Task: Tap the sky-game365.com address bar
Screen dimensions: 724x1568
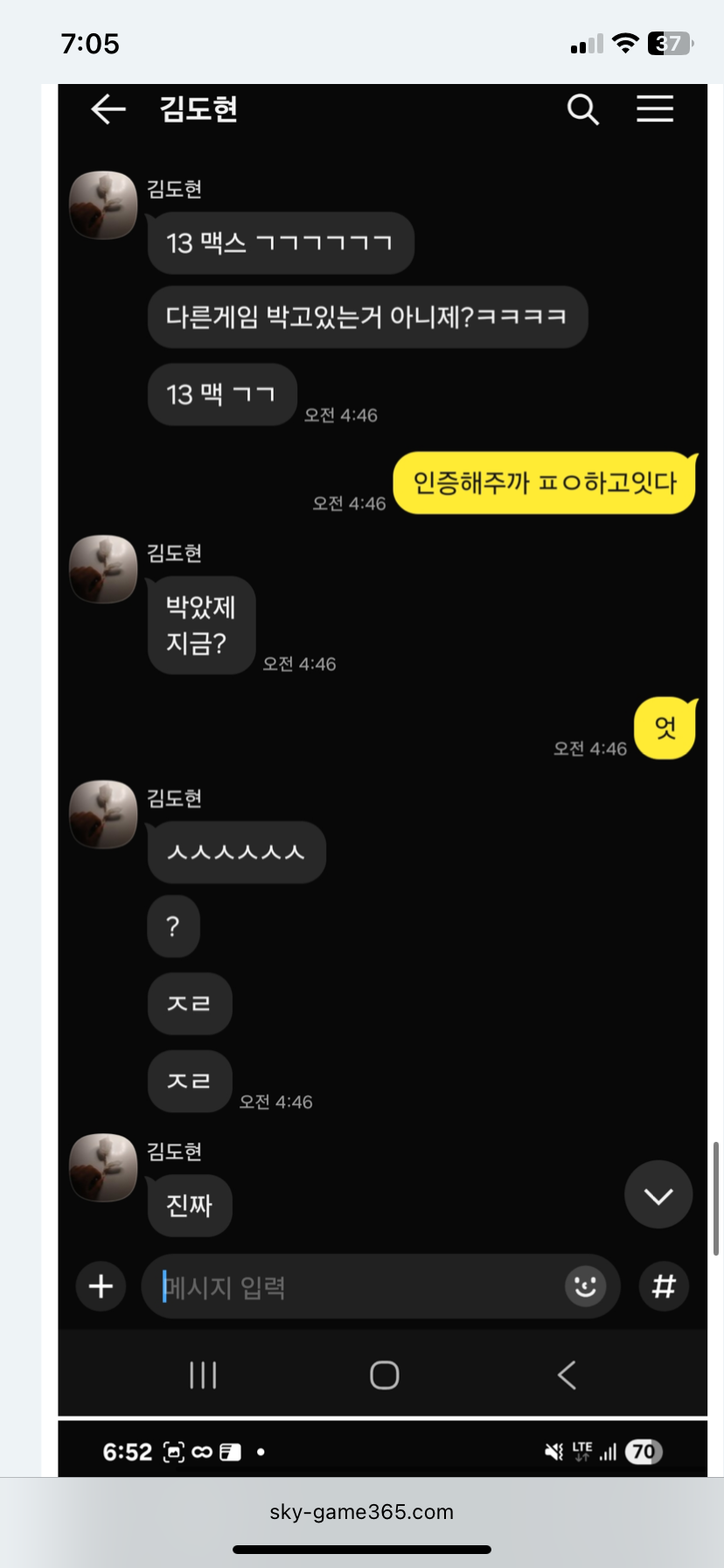Action: click(361, 1512)
